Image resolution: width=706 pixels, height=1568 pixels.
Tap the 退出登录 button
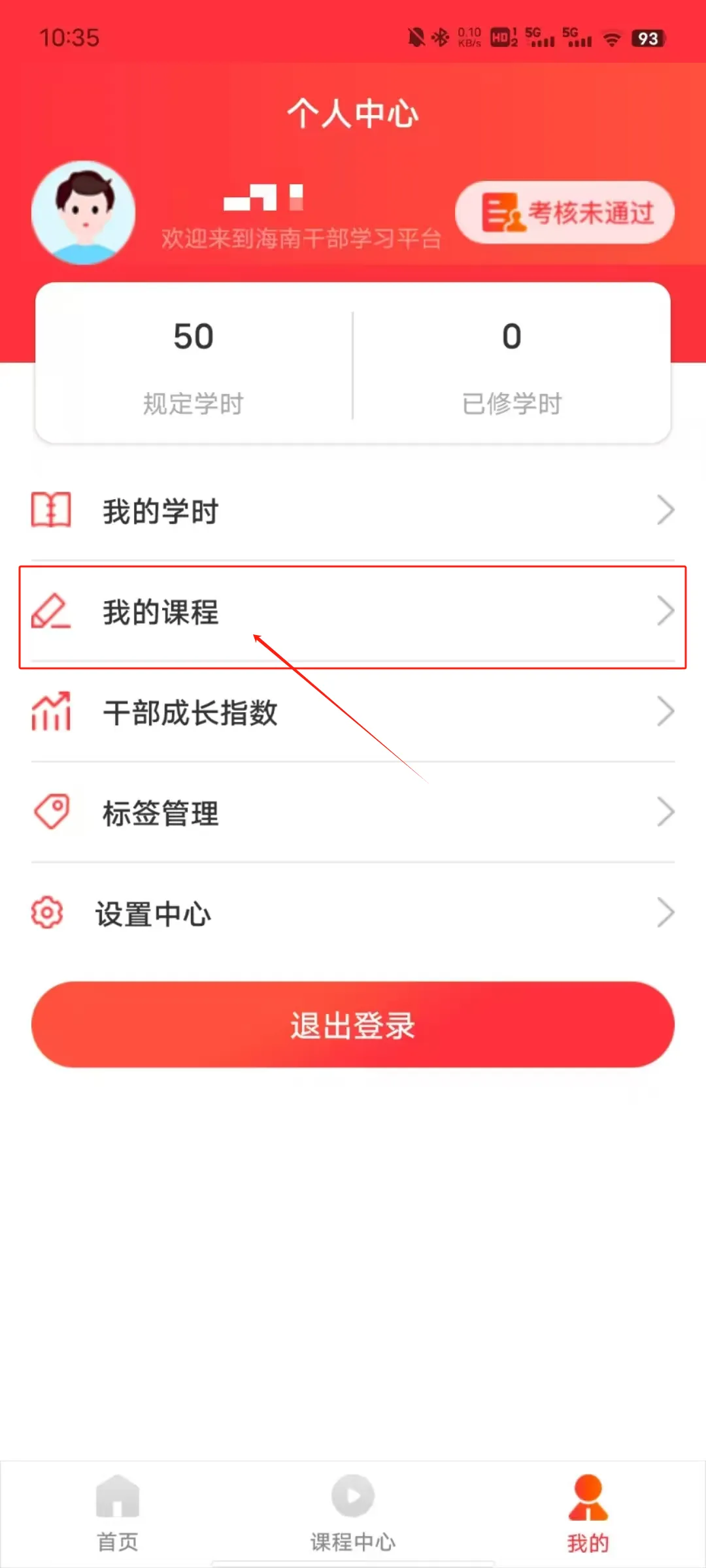[353, 1024]
